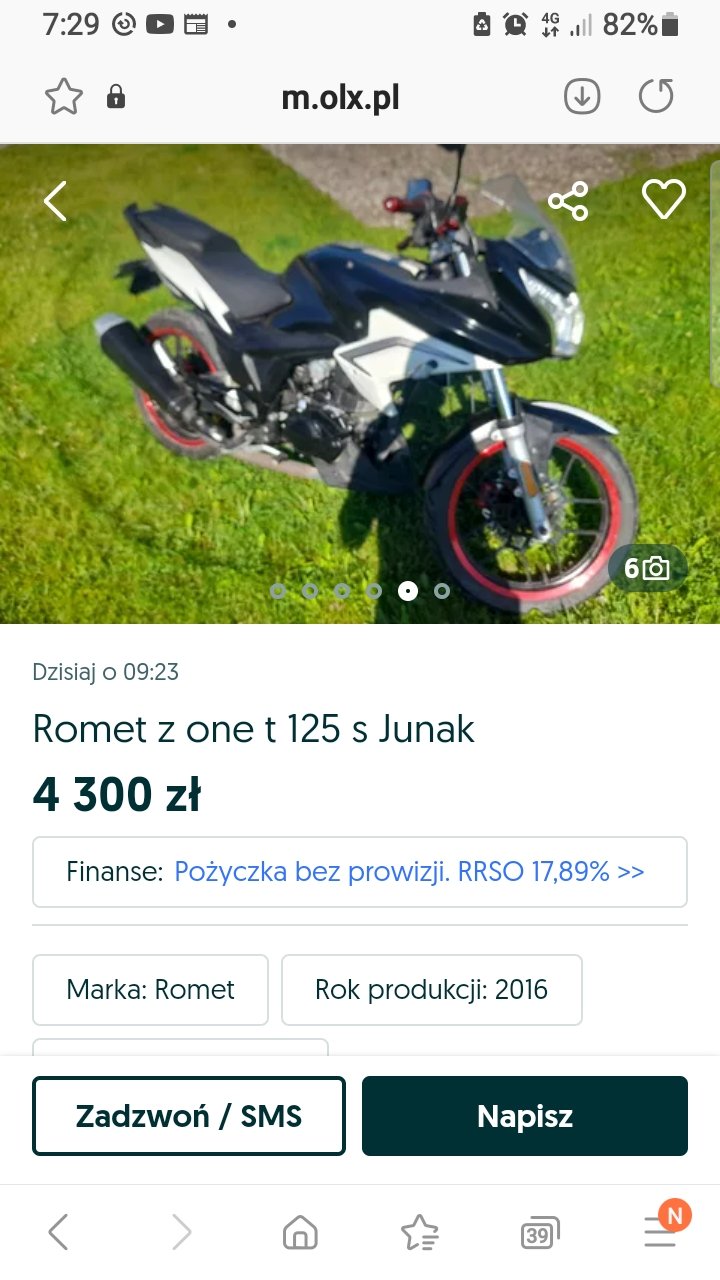Viewport: 720px width, 1280px height.
Task: Tap Zadzwoń / SMS to contact seller
Action: pos(189,1116)
